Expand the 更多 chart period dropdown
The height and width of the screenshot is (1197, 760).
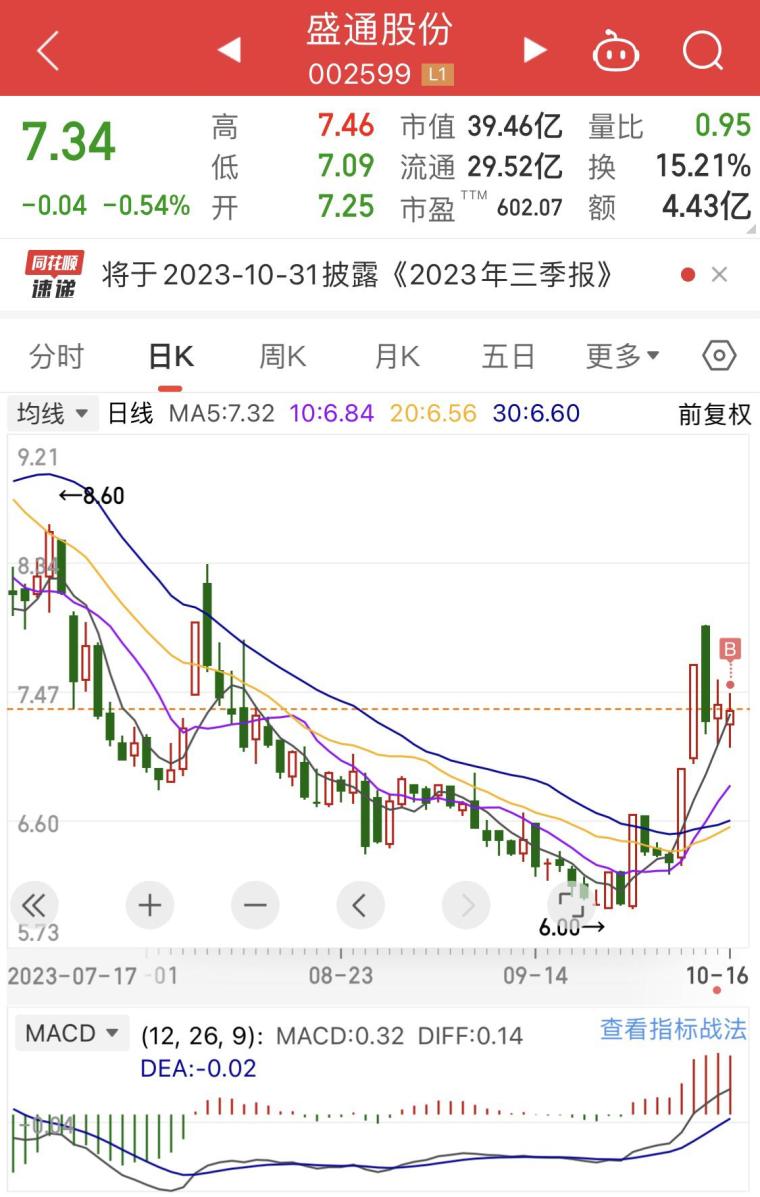pos(622,357)
